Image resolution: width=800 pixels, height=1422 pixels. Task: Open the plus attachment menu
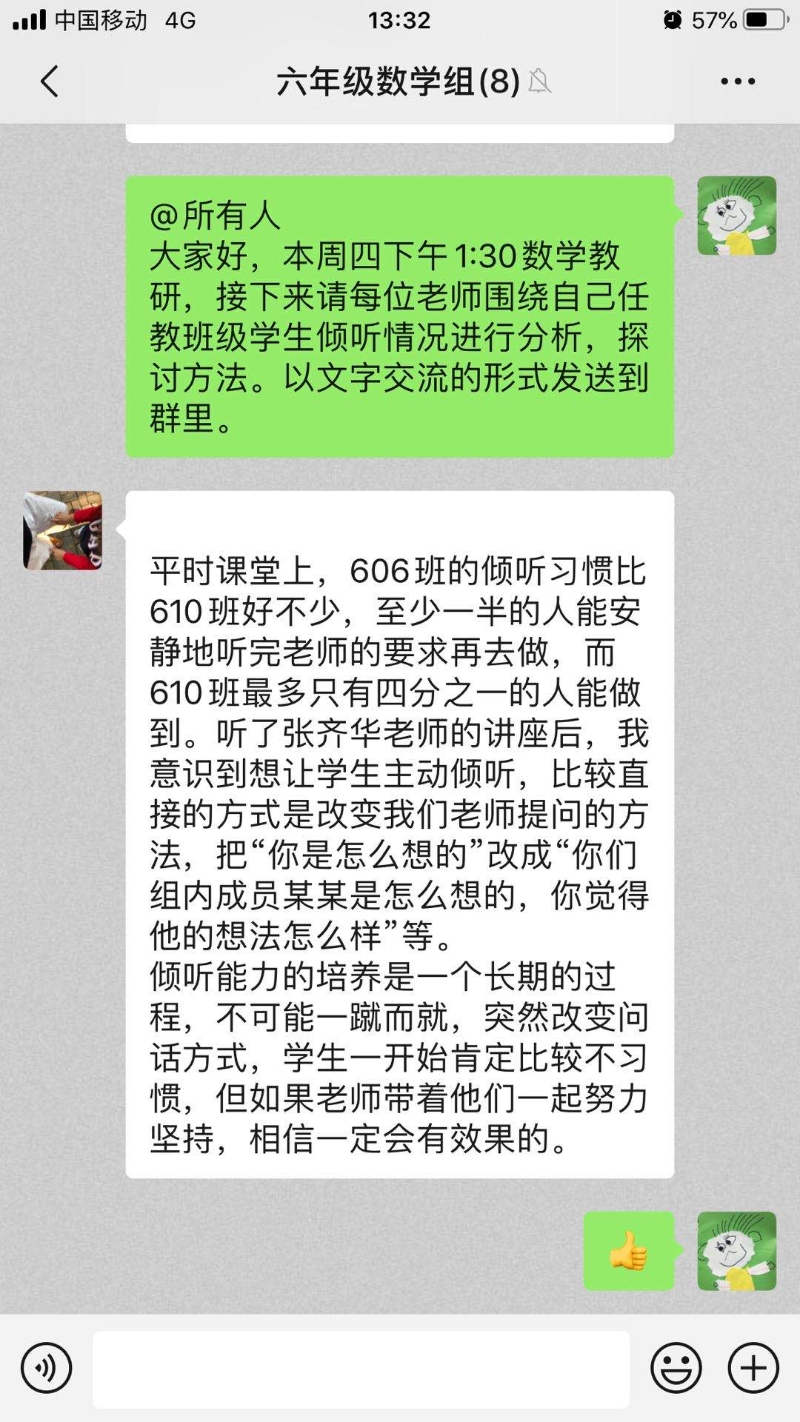752,1368
